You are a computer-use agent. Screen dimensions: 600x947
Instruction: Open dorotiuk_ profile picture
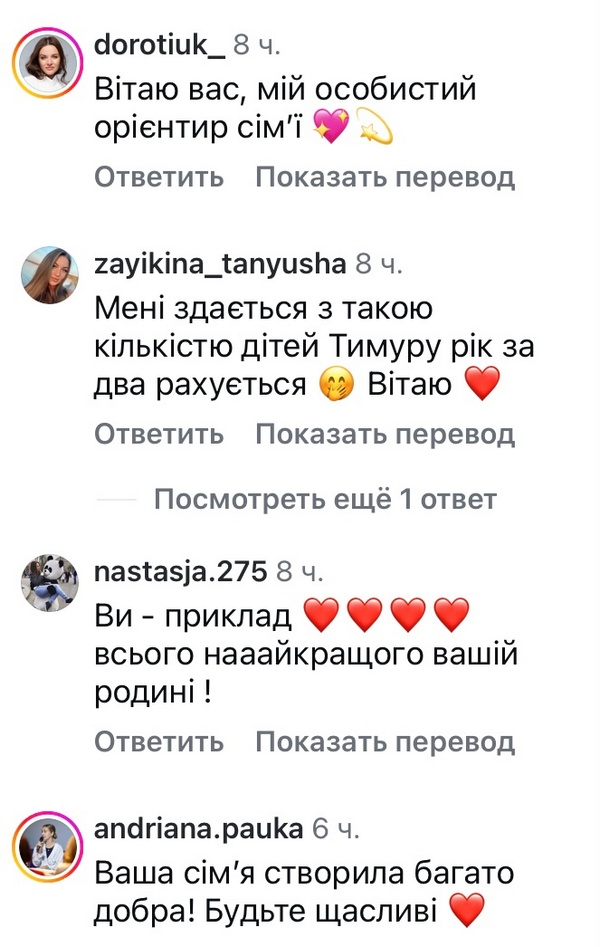(x=49, y=61)
